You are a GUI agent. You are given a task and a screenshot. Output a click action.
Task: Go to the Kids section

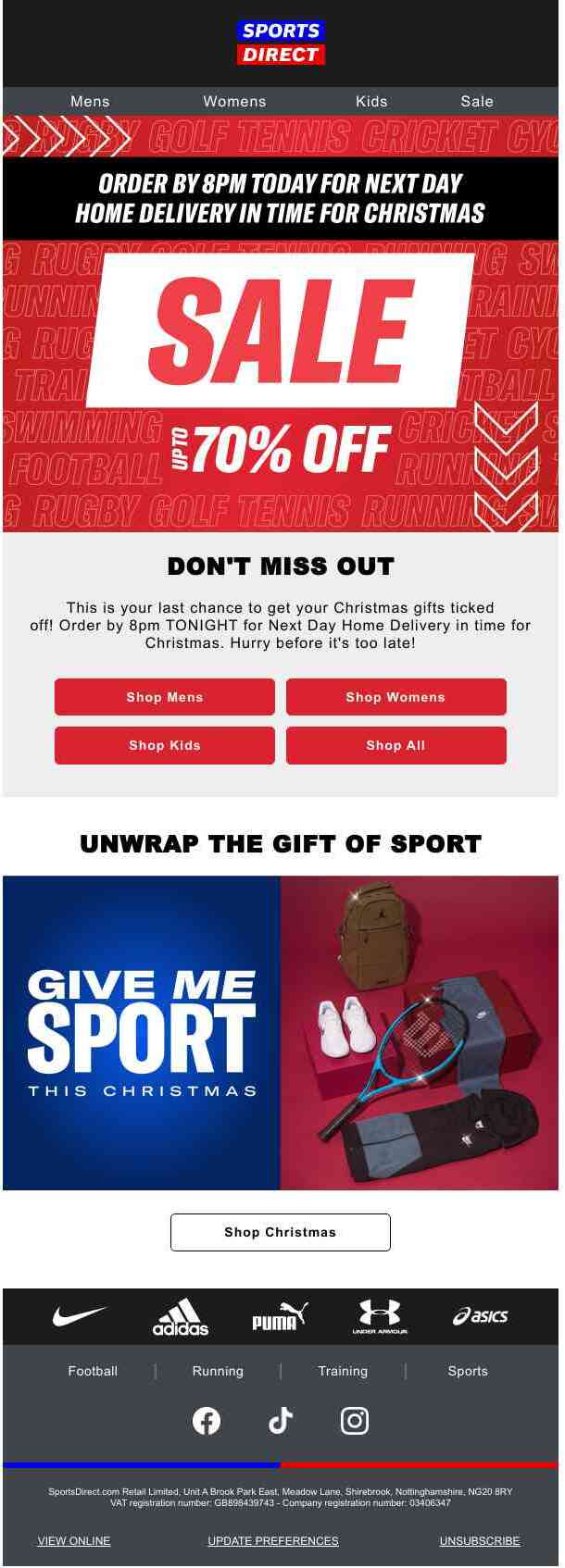(x=371, y=102)
